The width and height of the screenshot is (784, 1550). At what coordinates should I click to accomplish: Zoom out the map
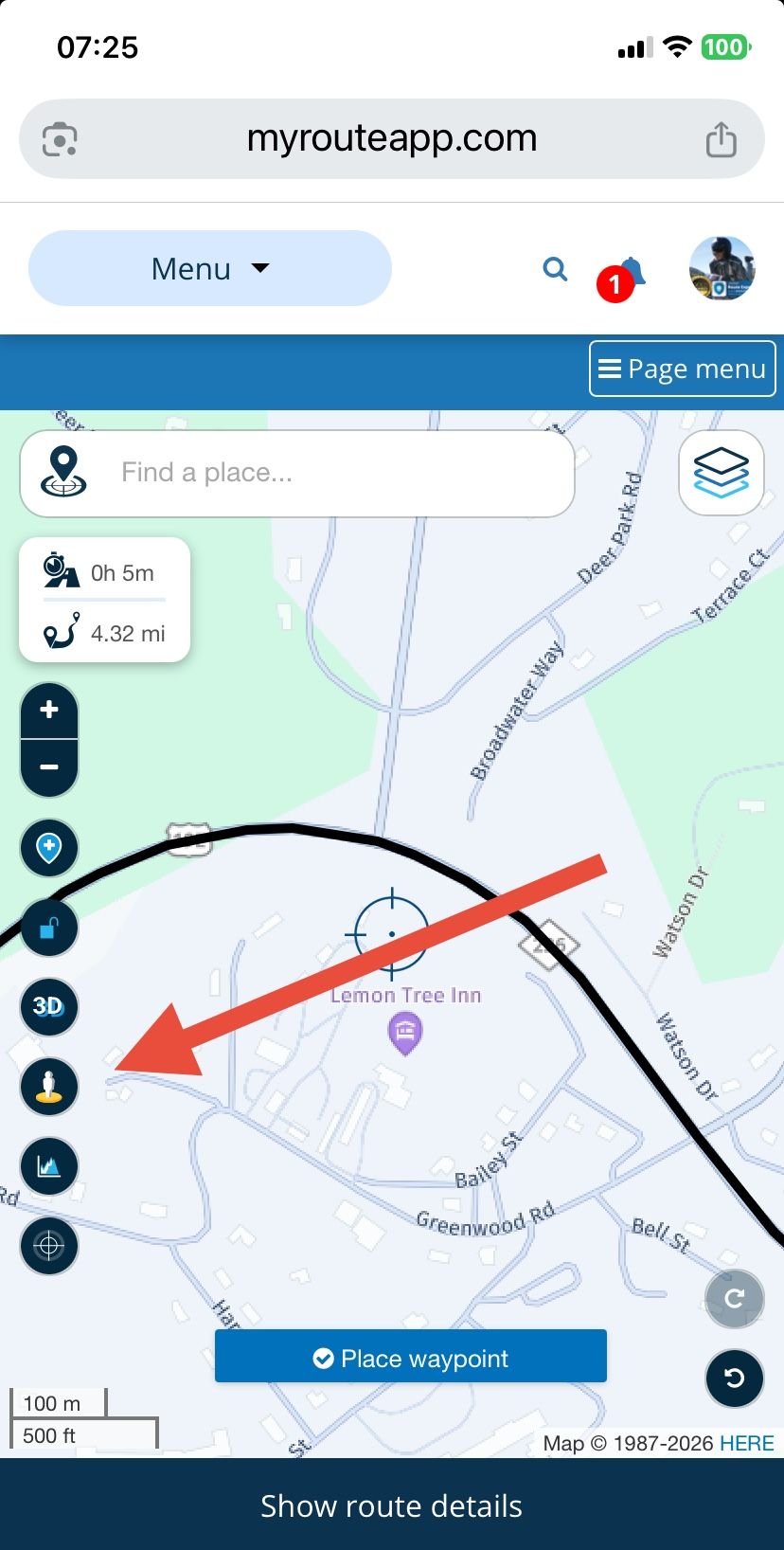(49, 767)
